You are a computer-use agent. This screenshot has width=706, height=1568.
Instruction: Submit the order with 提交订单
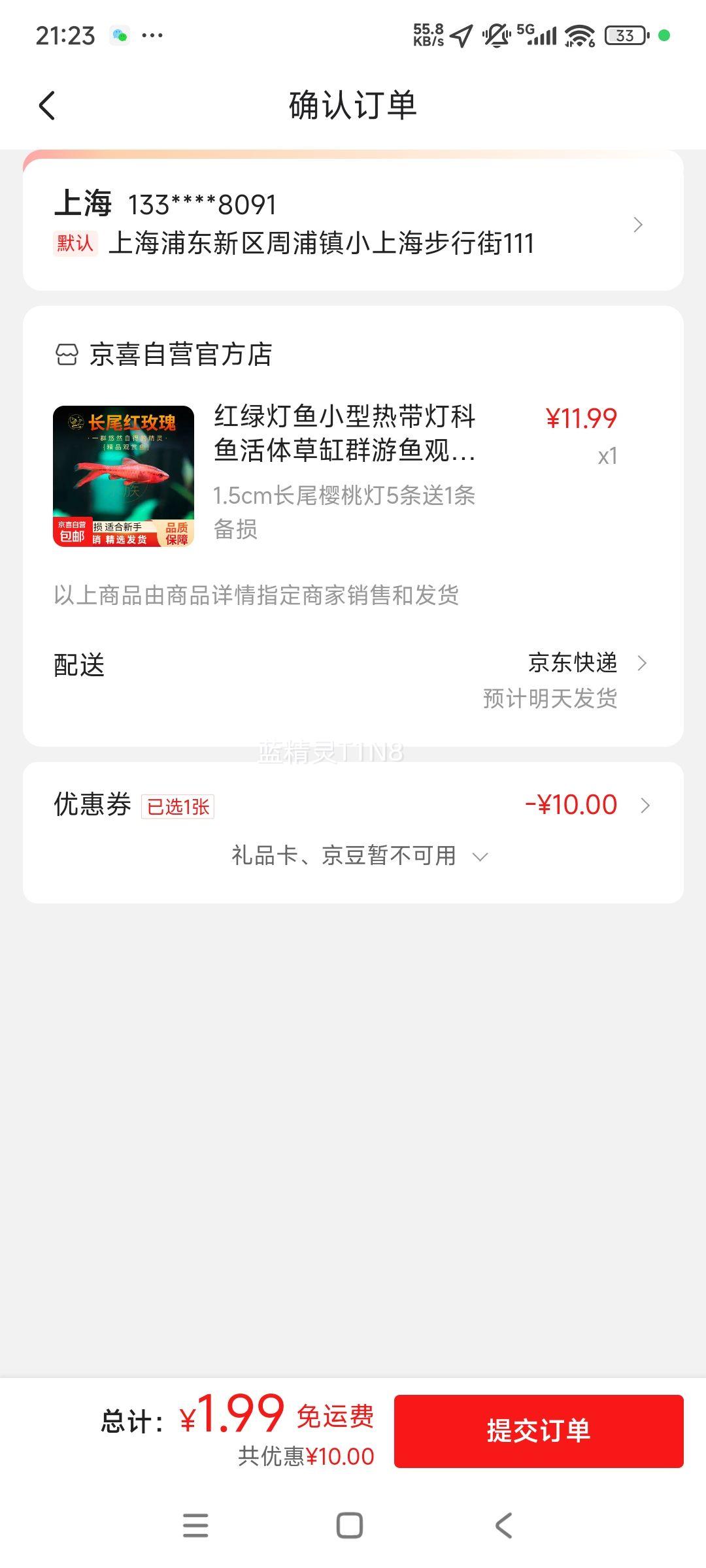[x=539, y=1431]
